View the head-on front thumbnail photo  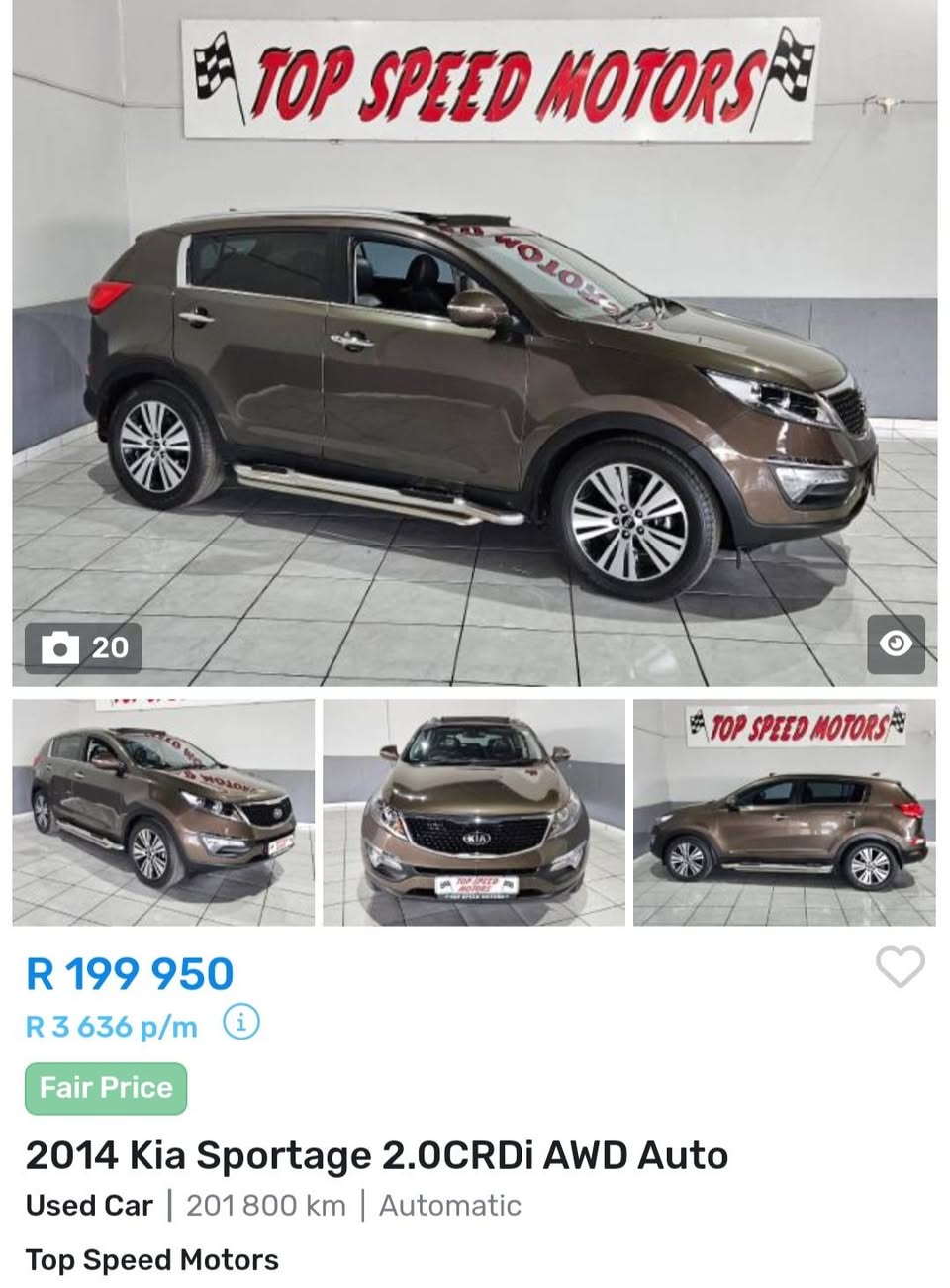click(474, 813)
